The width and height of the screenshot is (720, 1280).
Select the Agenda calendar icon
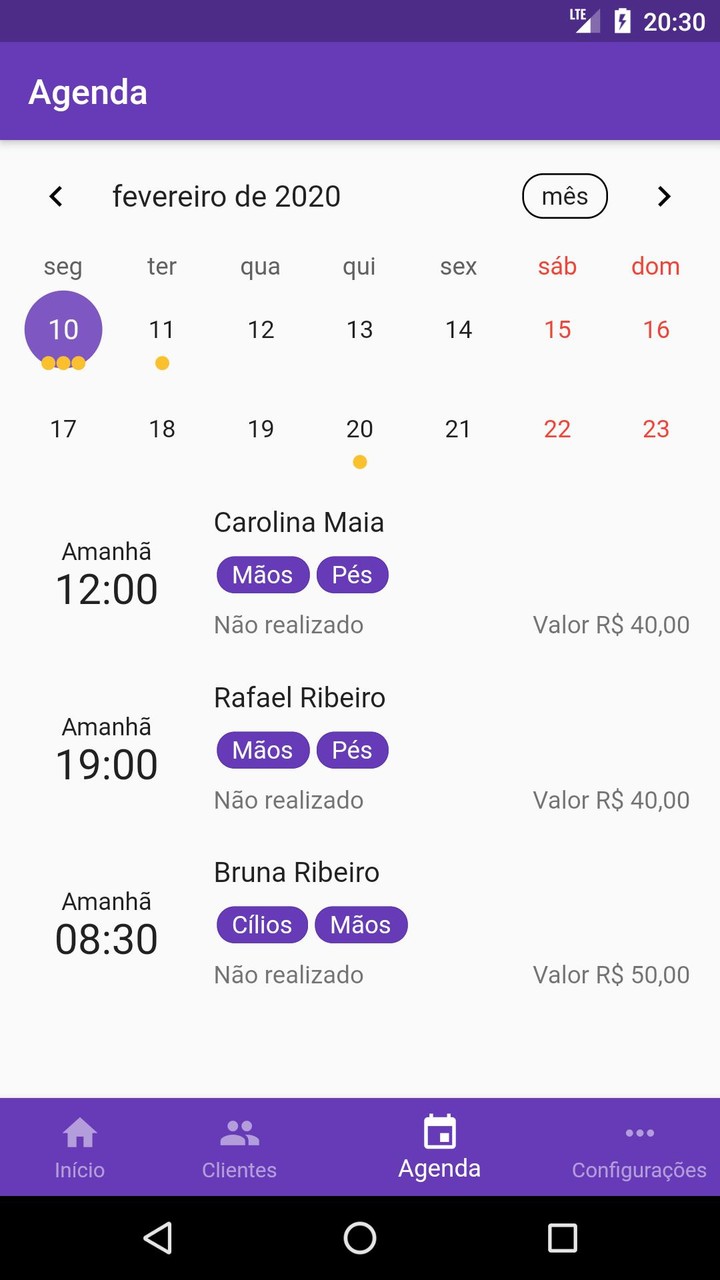coord(439,1133)
